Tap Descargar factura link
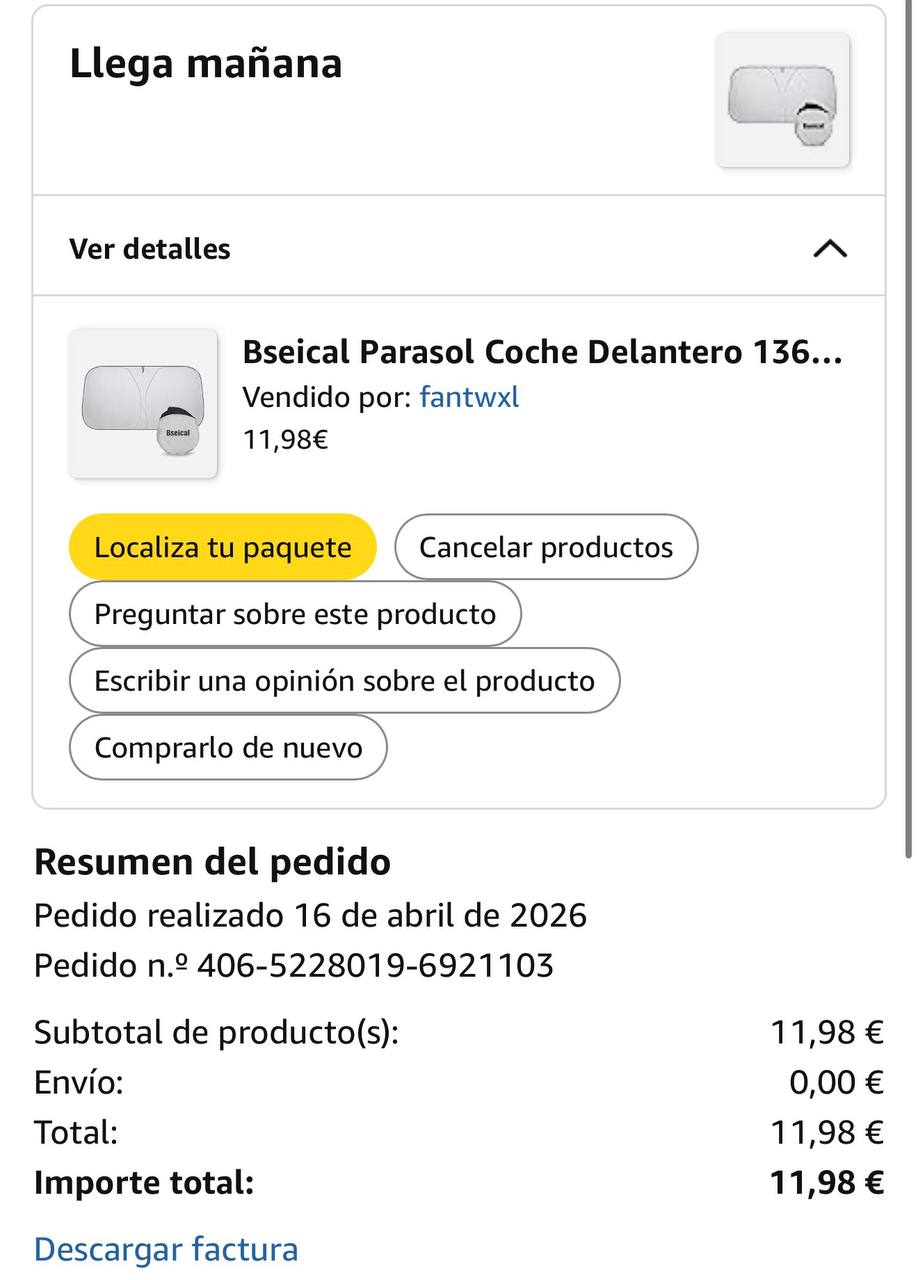918x1280 pixels. point(166,1249)
